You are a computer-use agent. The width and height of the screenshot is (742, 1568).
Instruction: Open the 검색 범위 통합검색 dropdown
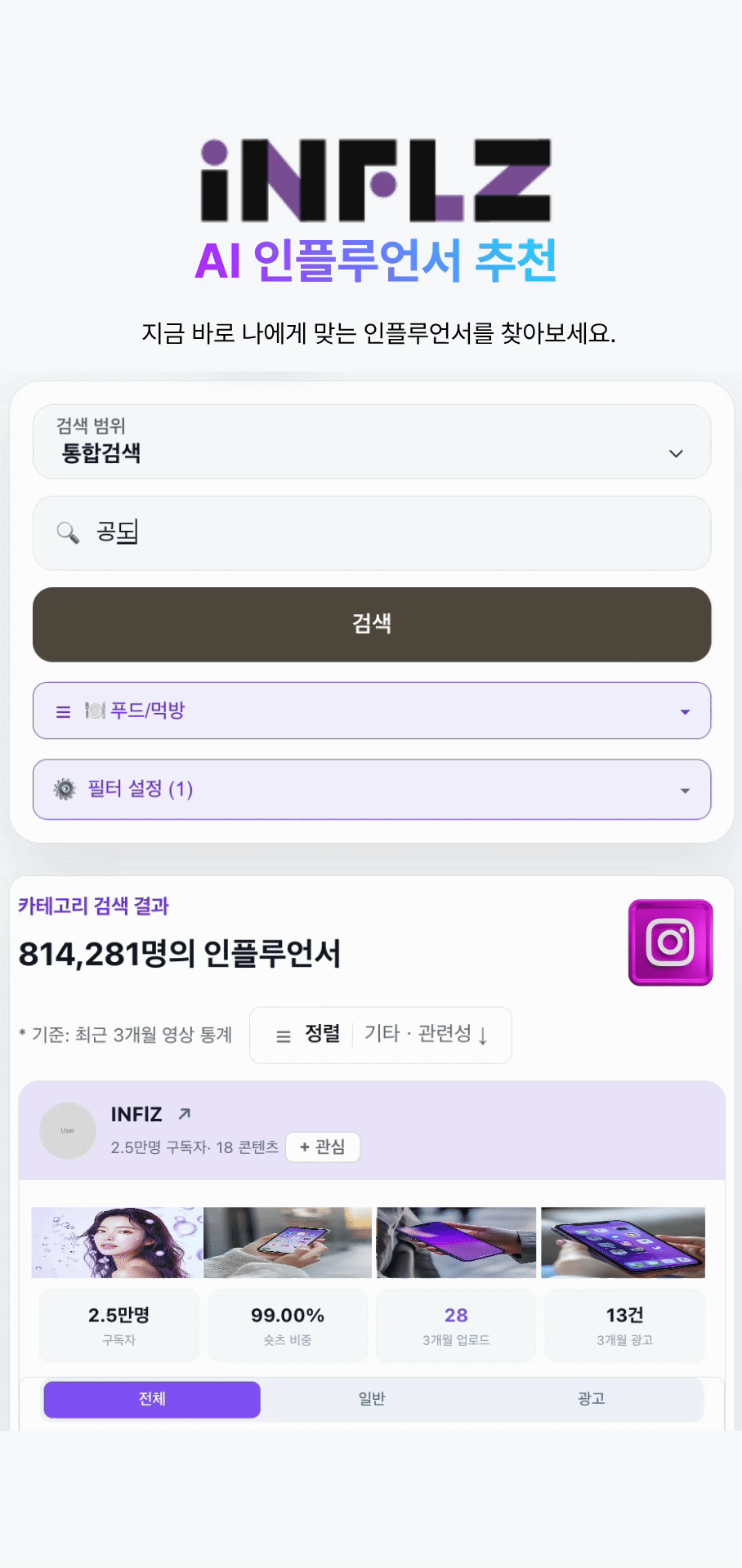(x=372, y=442)
